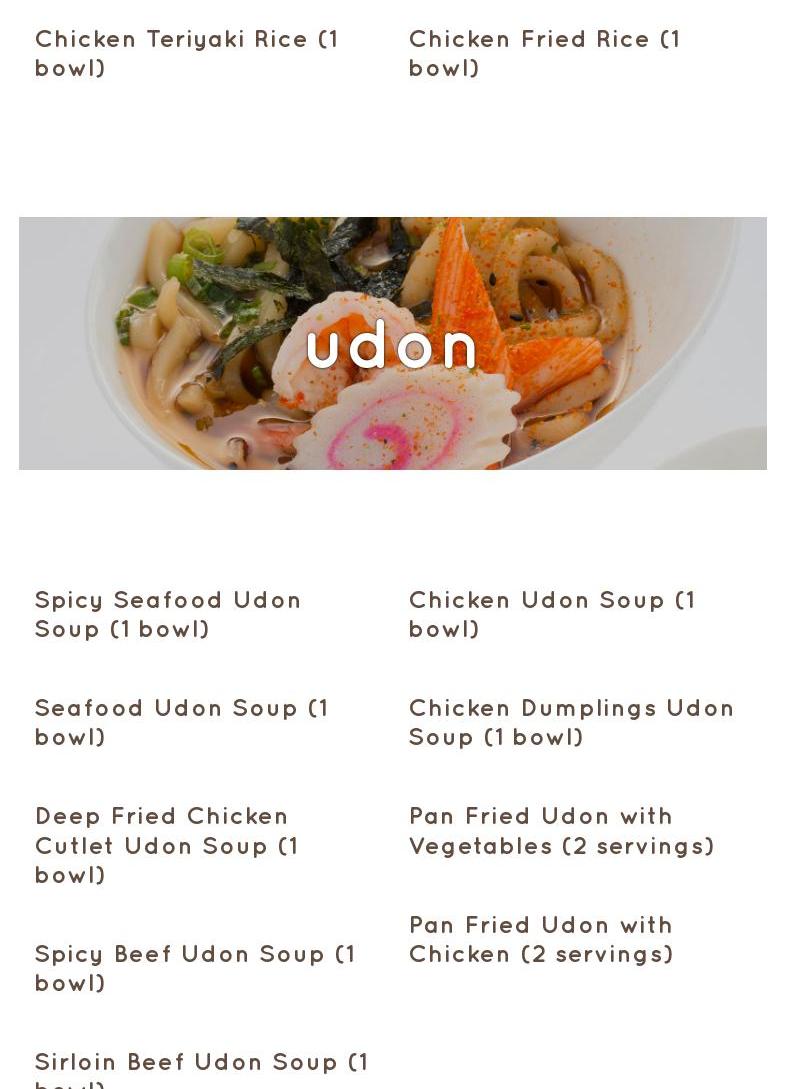Select Deep Fried Chicken Cutlet Udon Soup
785x1089 pixels.
[167, 845]
